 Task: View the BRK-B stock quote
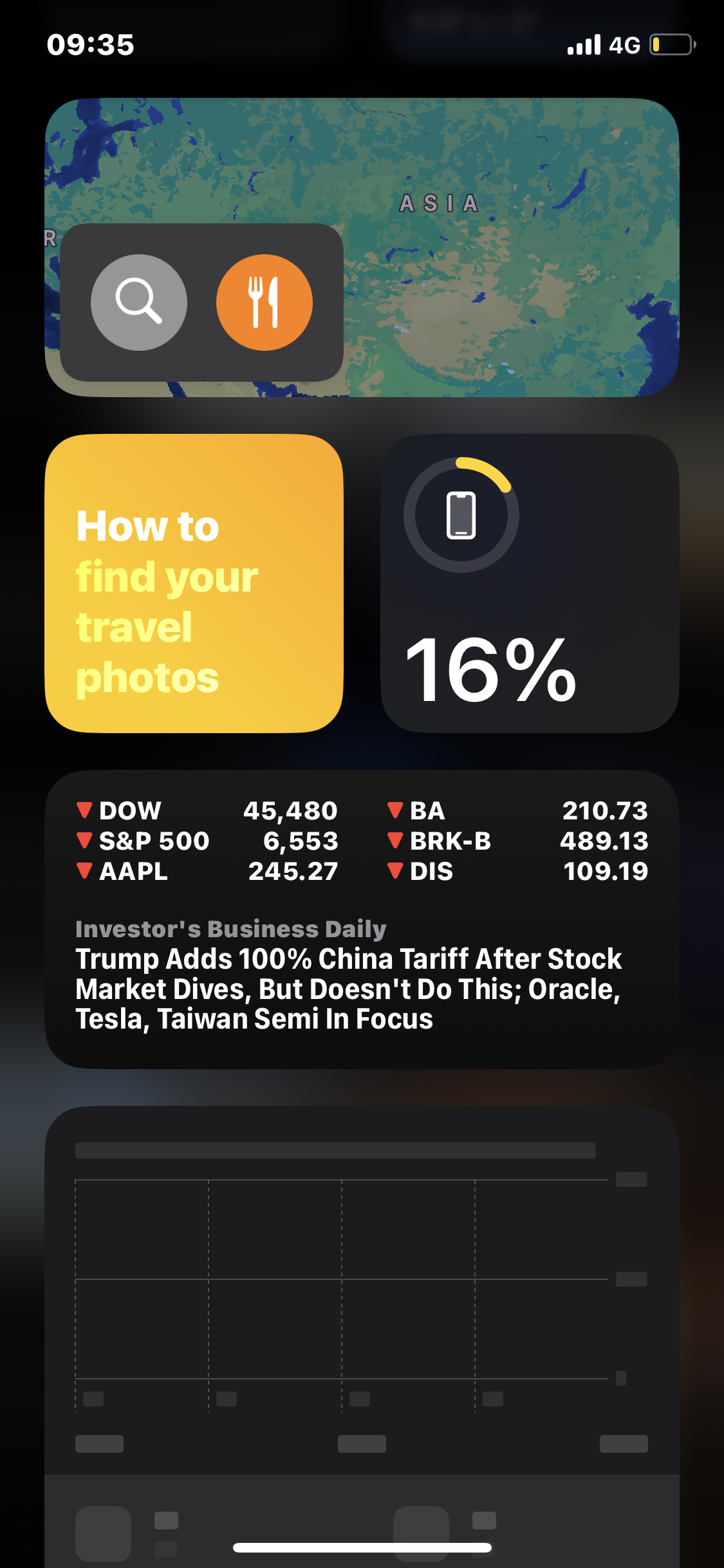(517, 841)
